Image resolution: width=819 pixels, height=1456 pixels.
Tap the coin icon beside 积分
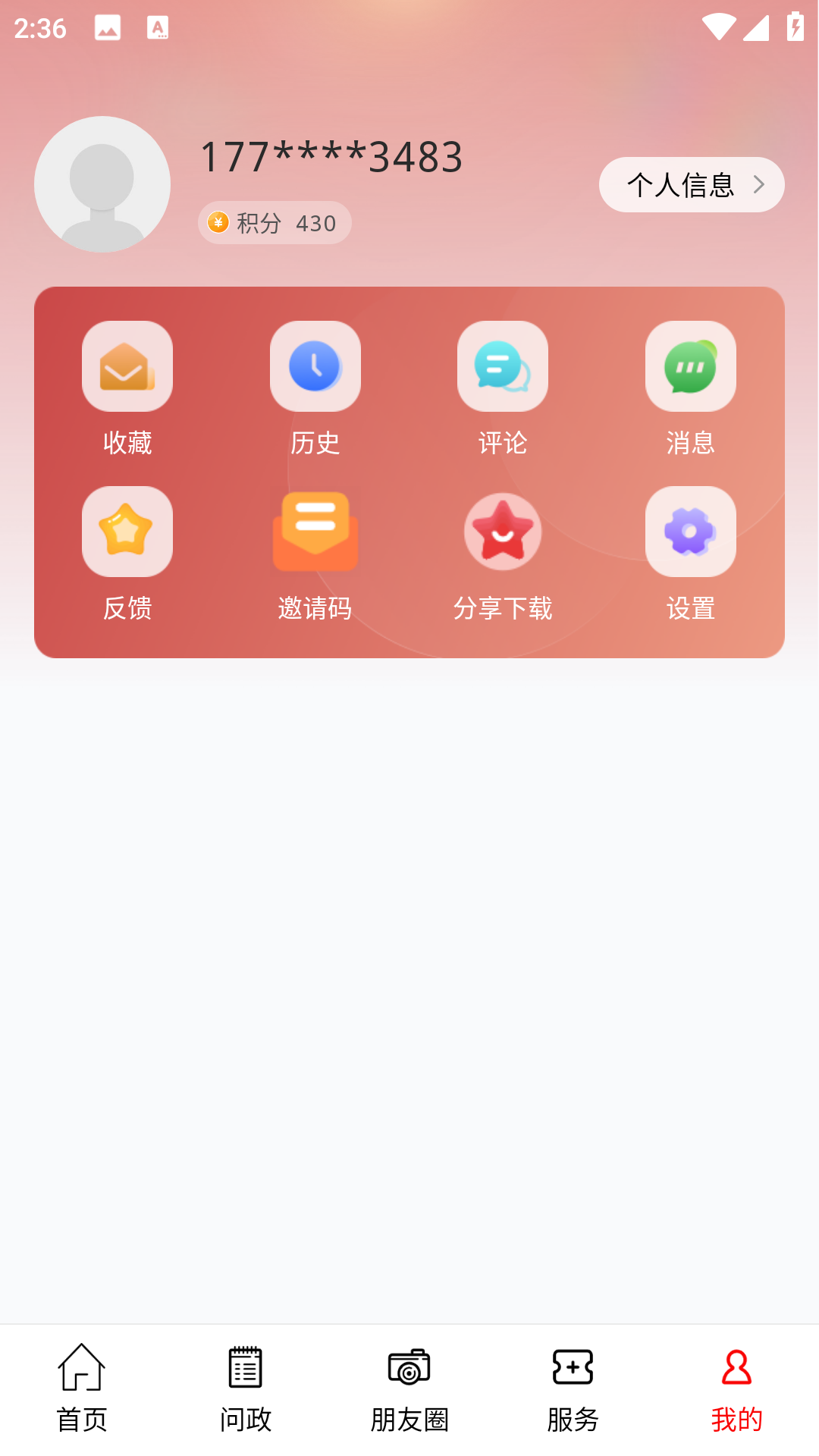point(217,222)
